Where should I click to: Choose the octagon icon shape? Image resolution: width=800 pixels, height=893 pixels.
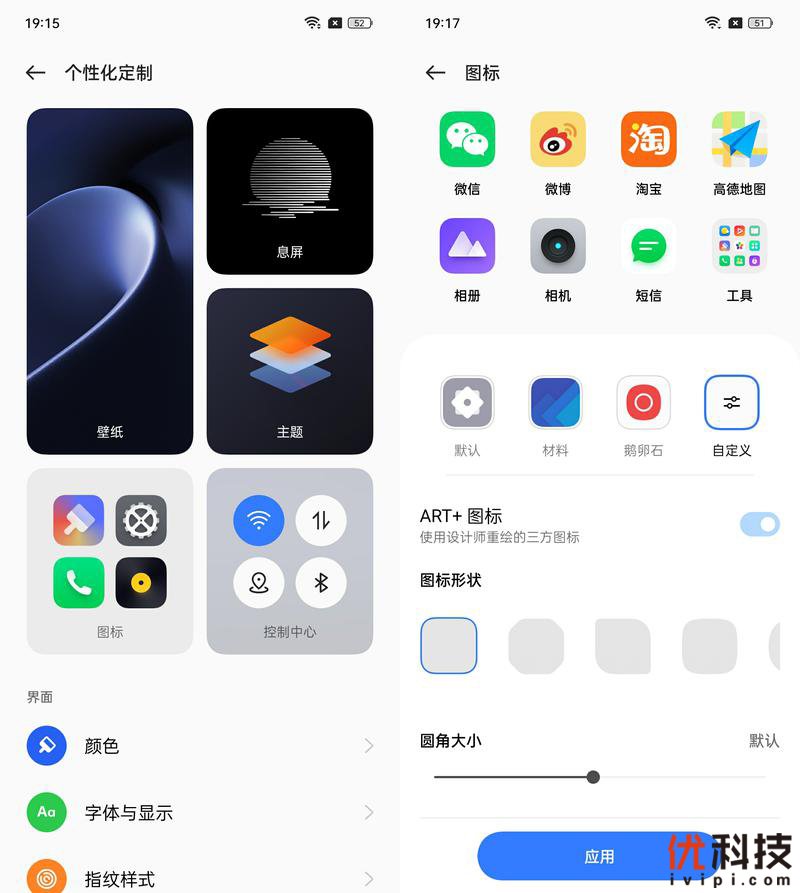(x=536, y=646)
